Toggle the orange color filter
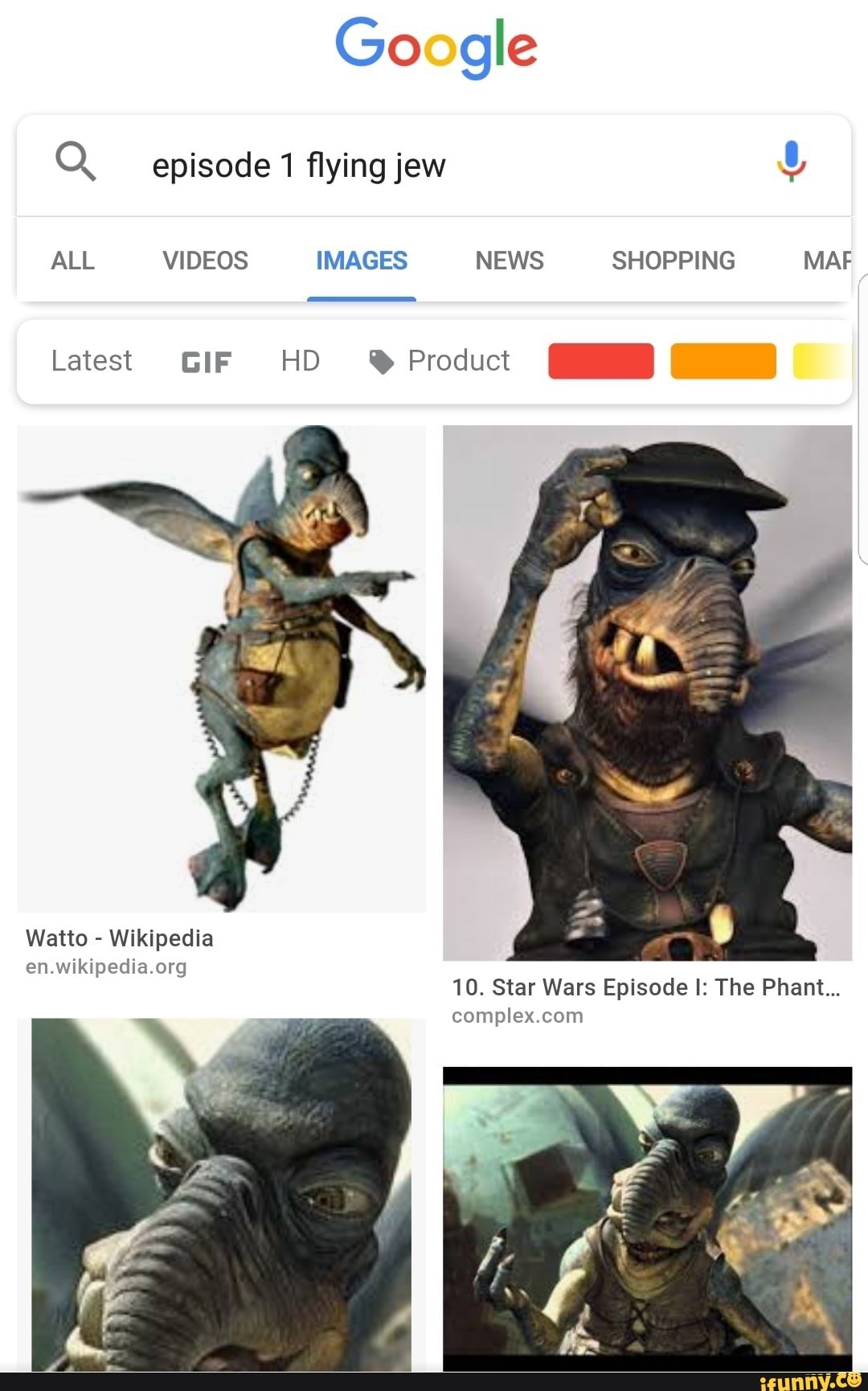This screenshot has width=868, height=1391. point(723,361)
